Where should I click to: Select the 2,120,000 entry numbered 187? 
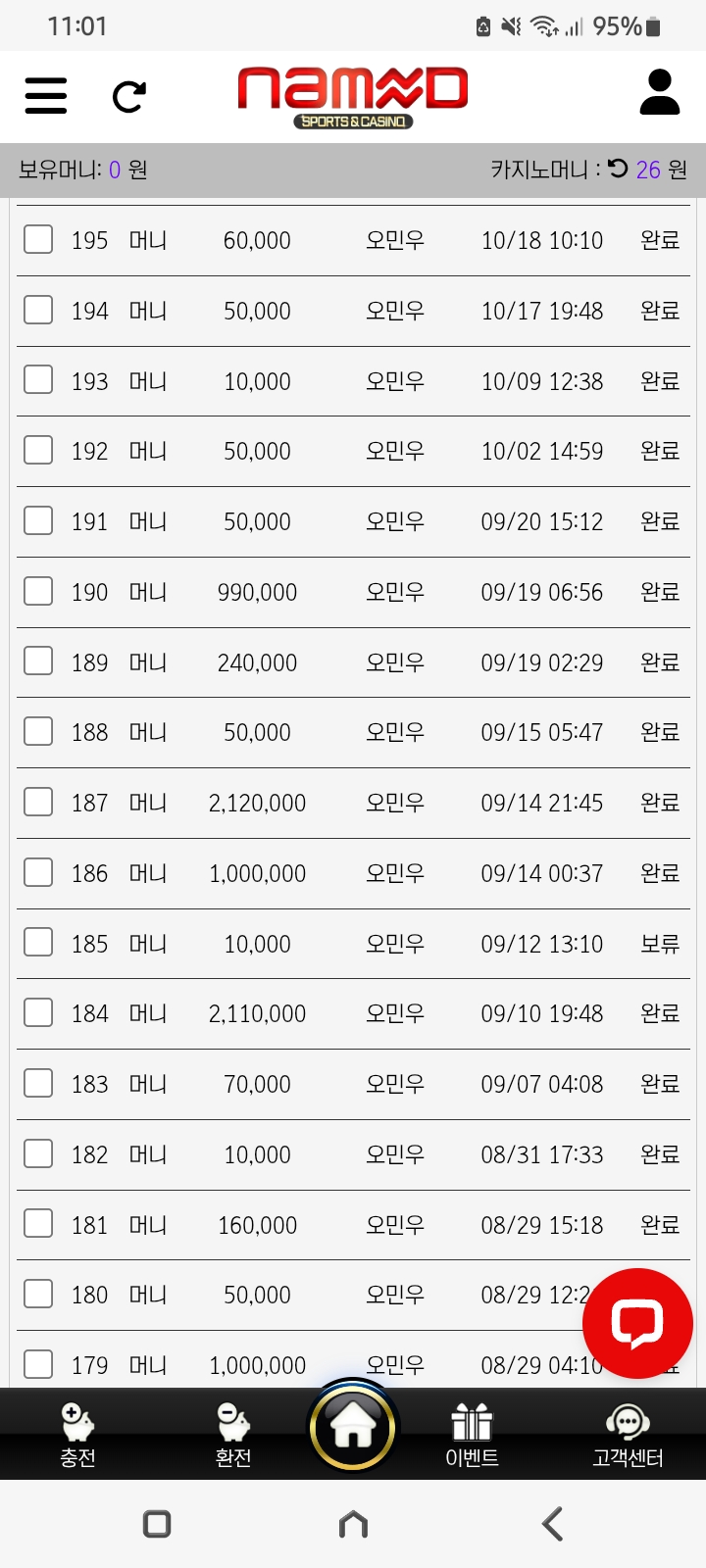pos(38,802)
